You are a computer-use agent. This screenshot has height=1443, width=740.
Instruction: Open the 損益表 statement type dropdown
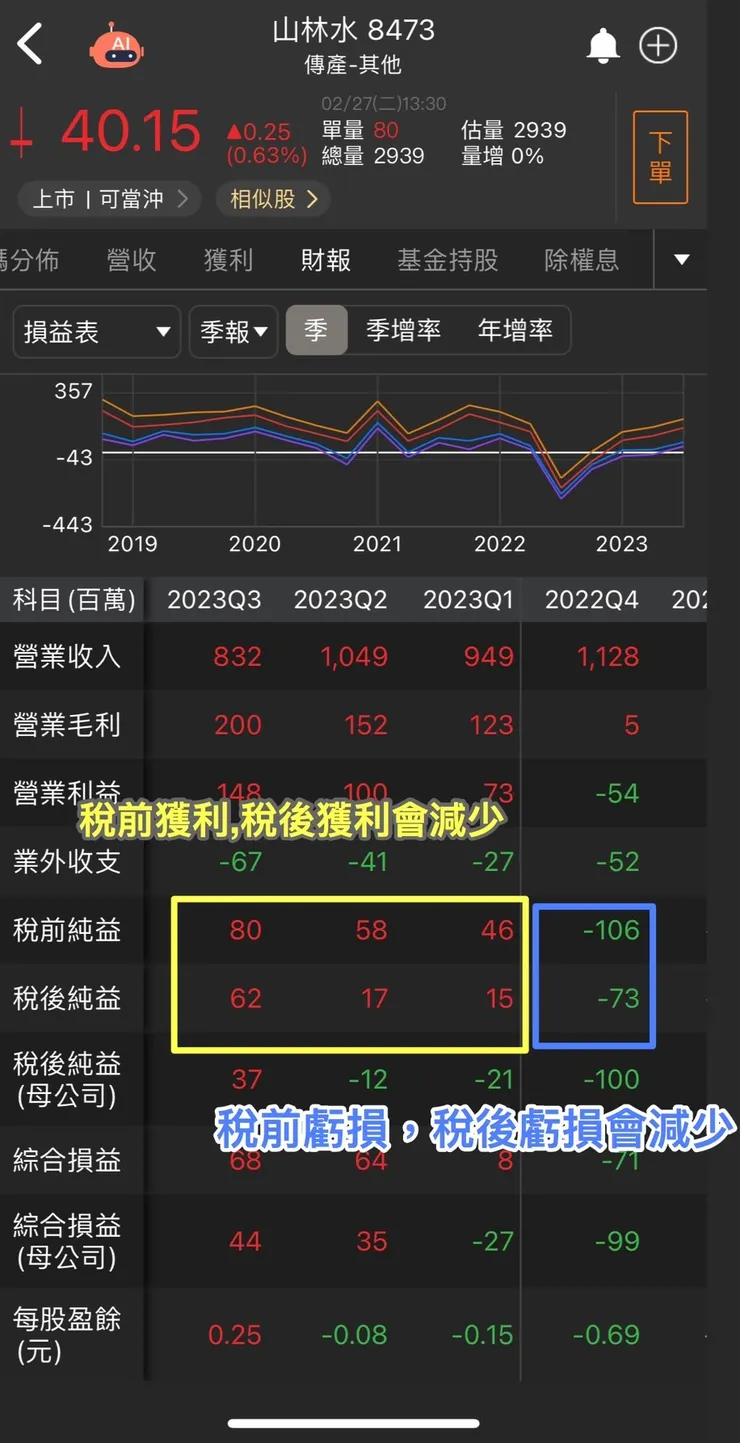(95, 330)
